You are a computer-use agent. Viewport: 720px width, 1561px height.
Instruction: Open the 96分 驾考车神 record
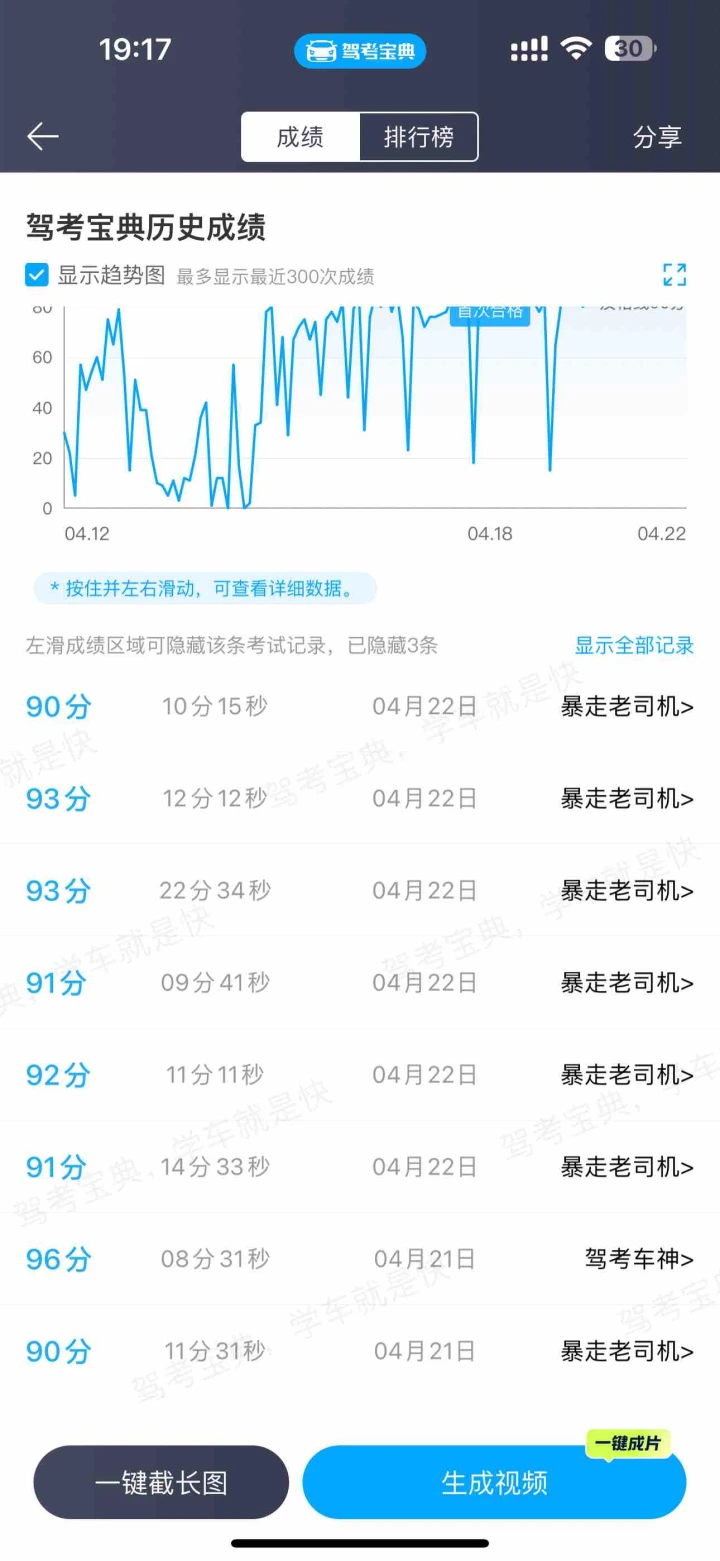coord(360,1258)
